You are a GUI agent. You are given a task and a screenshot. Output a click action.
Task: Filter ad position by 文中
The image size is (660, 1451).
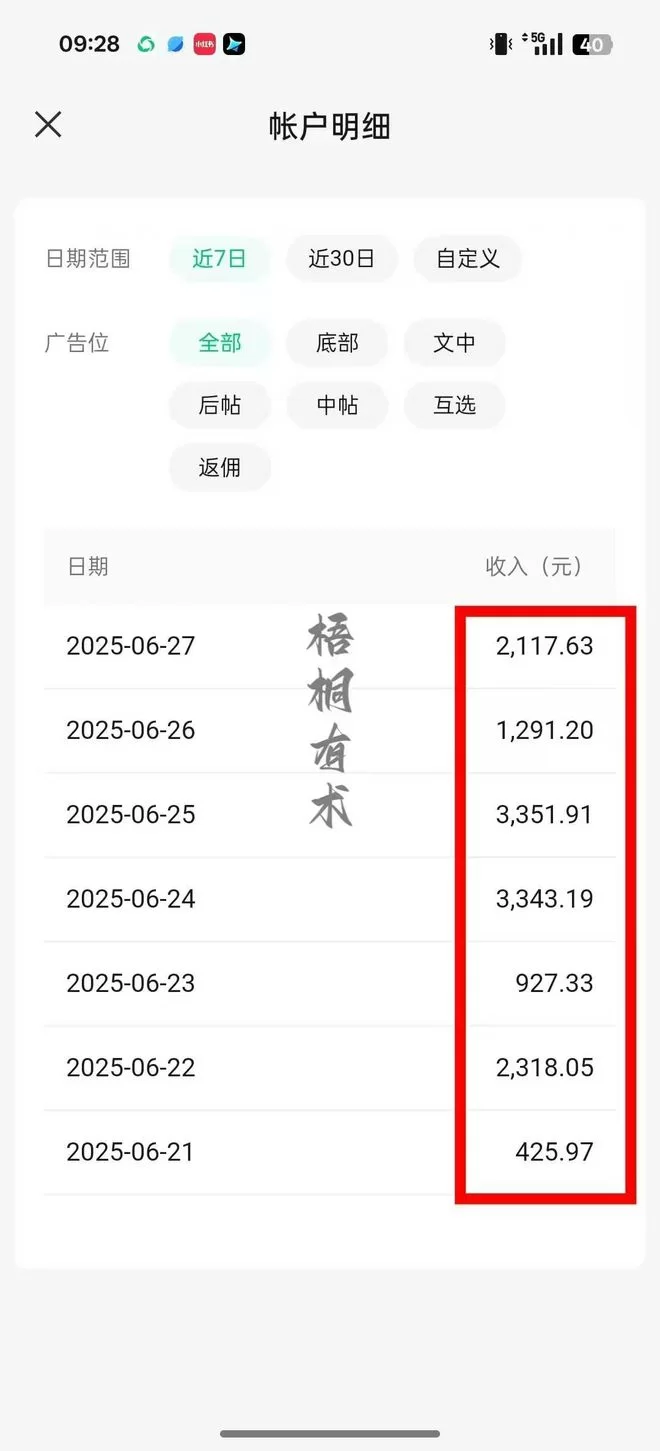point(454,343)
